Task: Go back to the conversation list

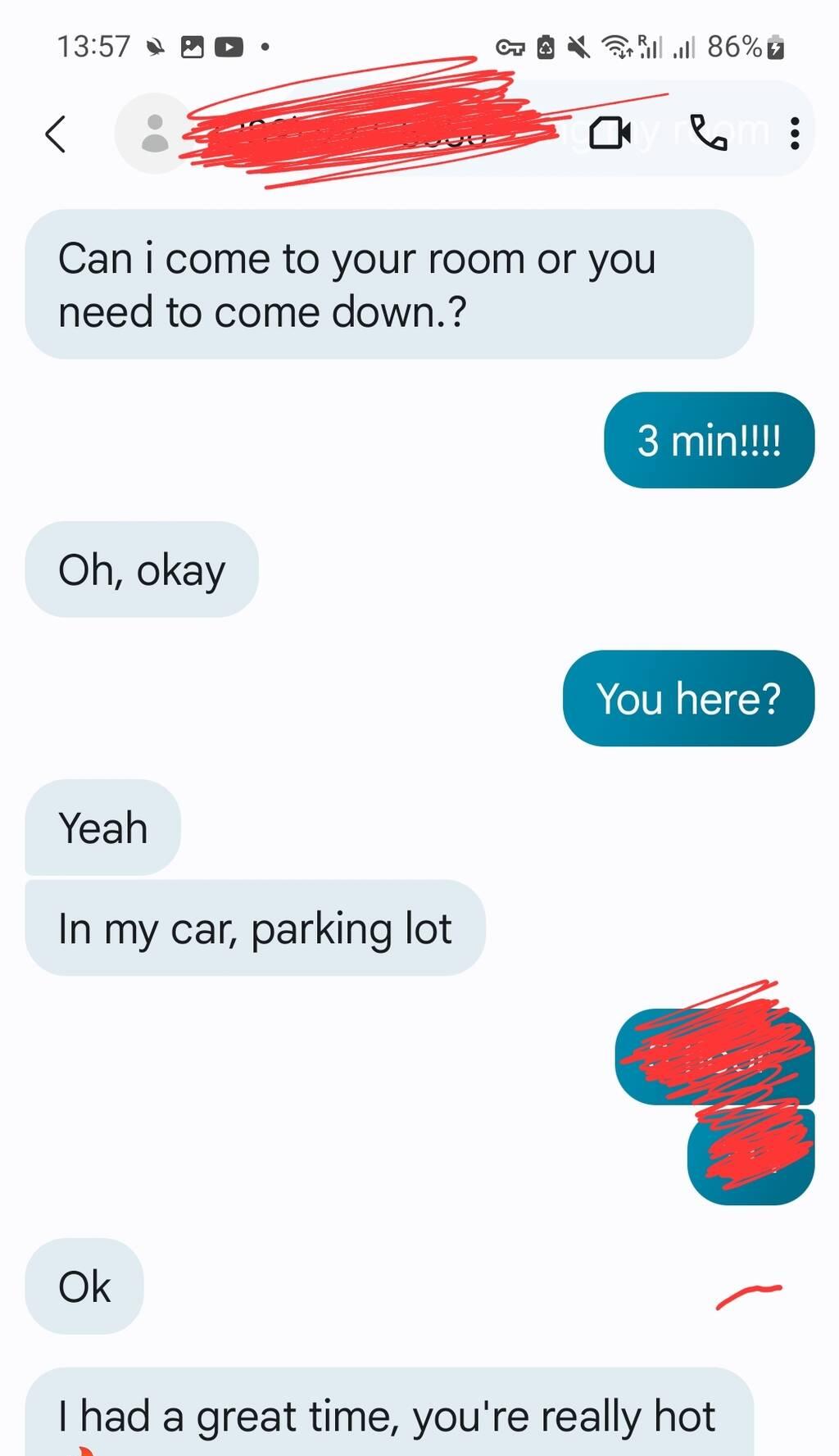Action: [55, 134]
